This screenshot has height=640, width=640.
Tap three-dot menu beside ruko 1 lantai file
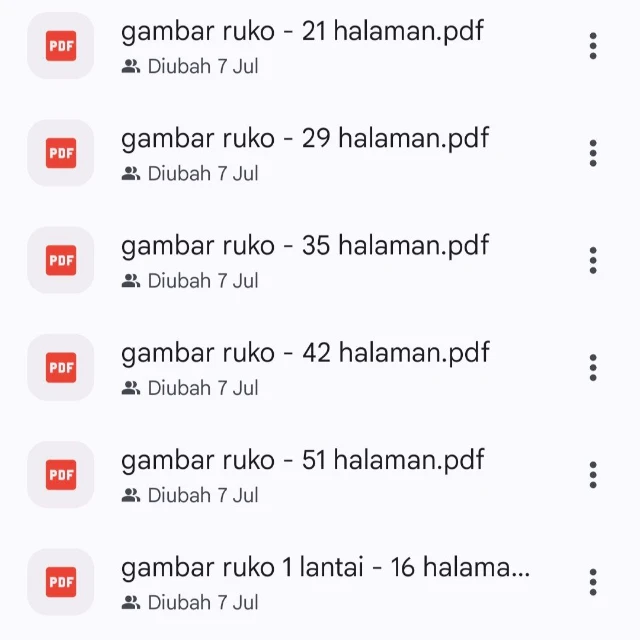(x=593, y=582)
